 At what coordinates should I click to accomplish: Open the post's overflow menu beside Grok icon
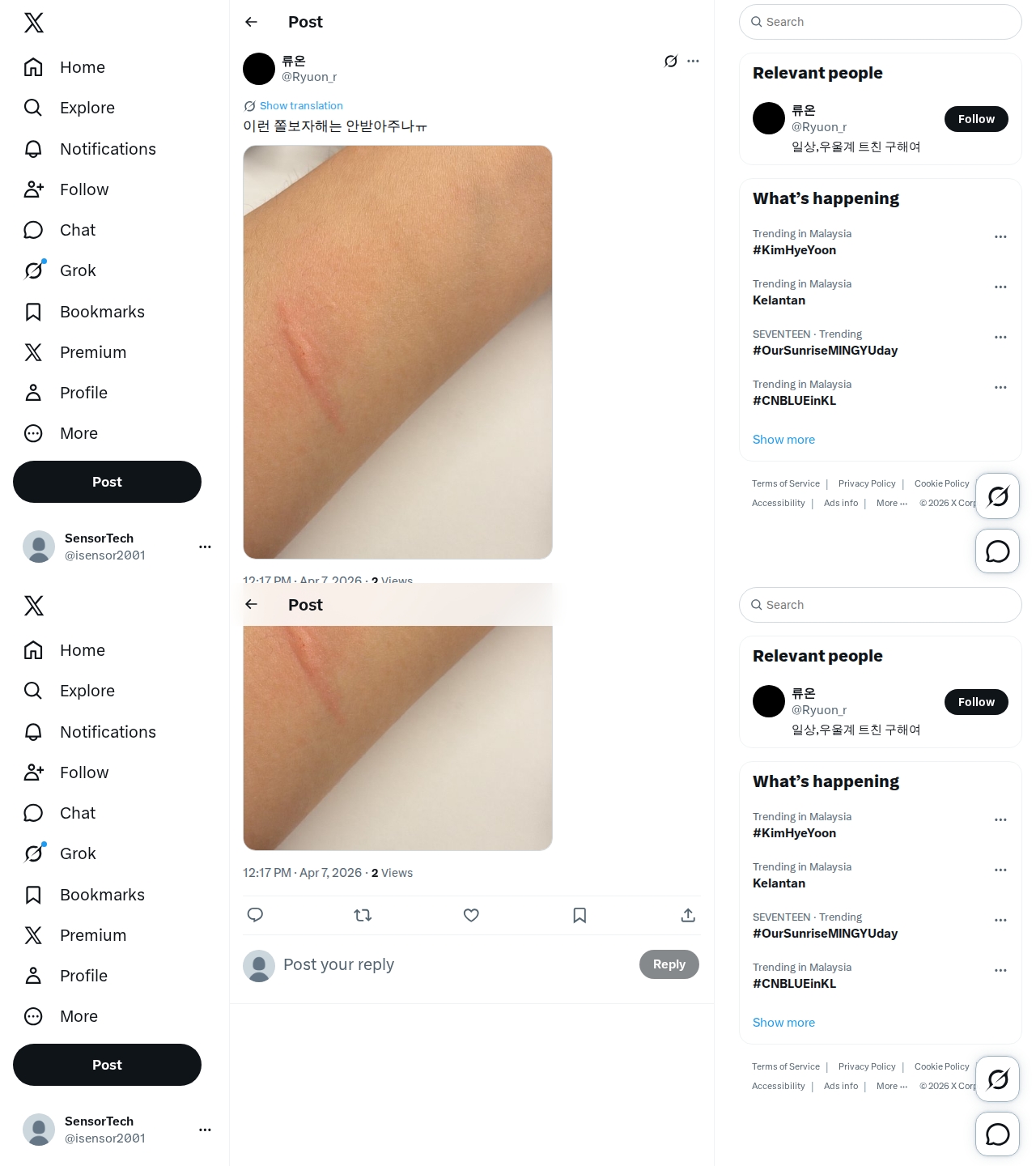coord(693,62)
